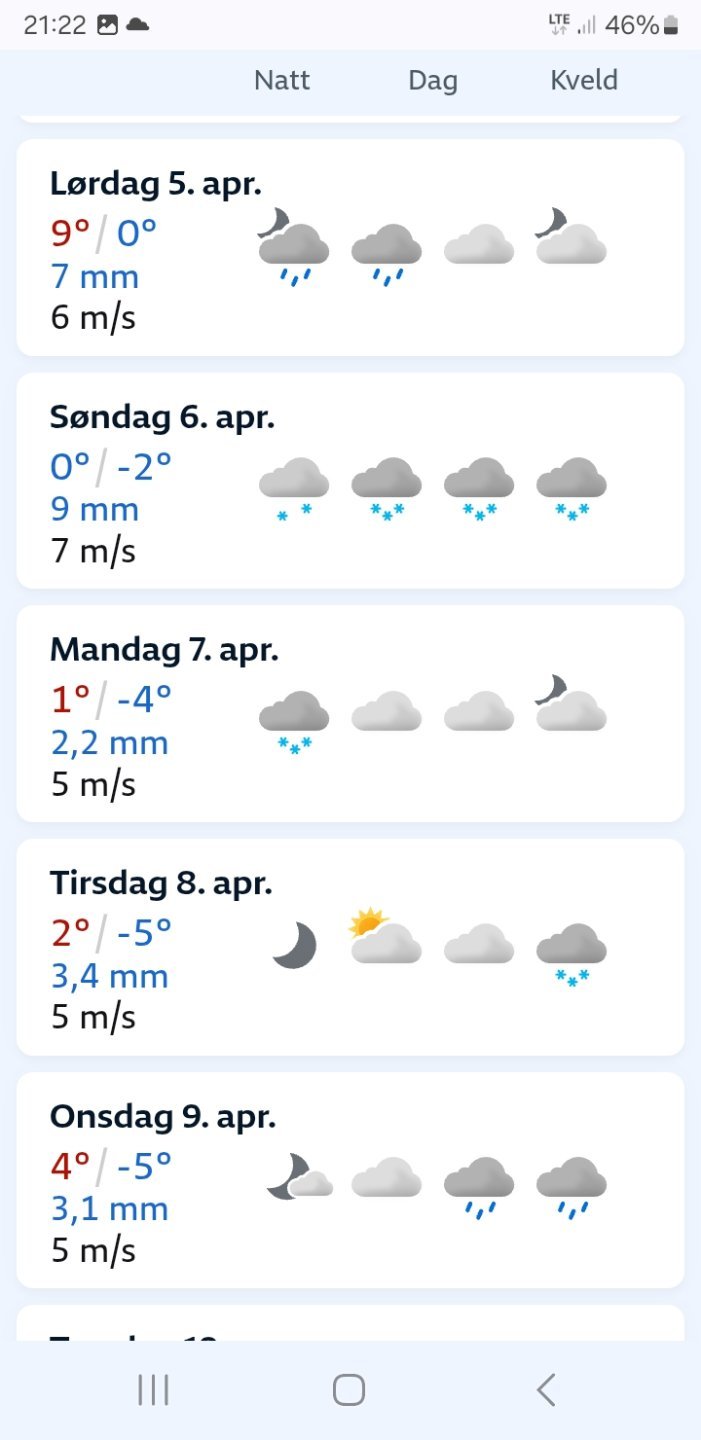
Task: Open the Onsdag 9. apr. forecast card
Action: click(350, 1179)
